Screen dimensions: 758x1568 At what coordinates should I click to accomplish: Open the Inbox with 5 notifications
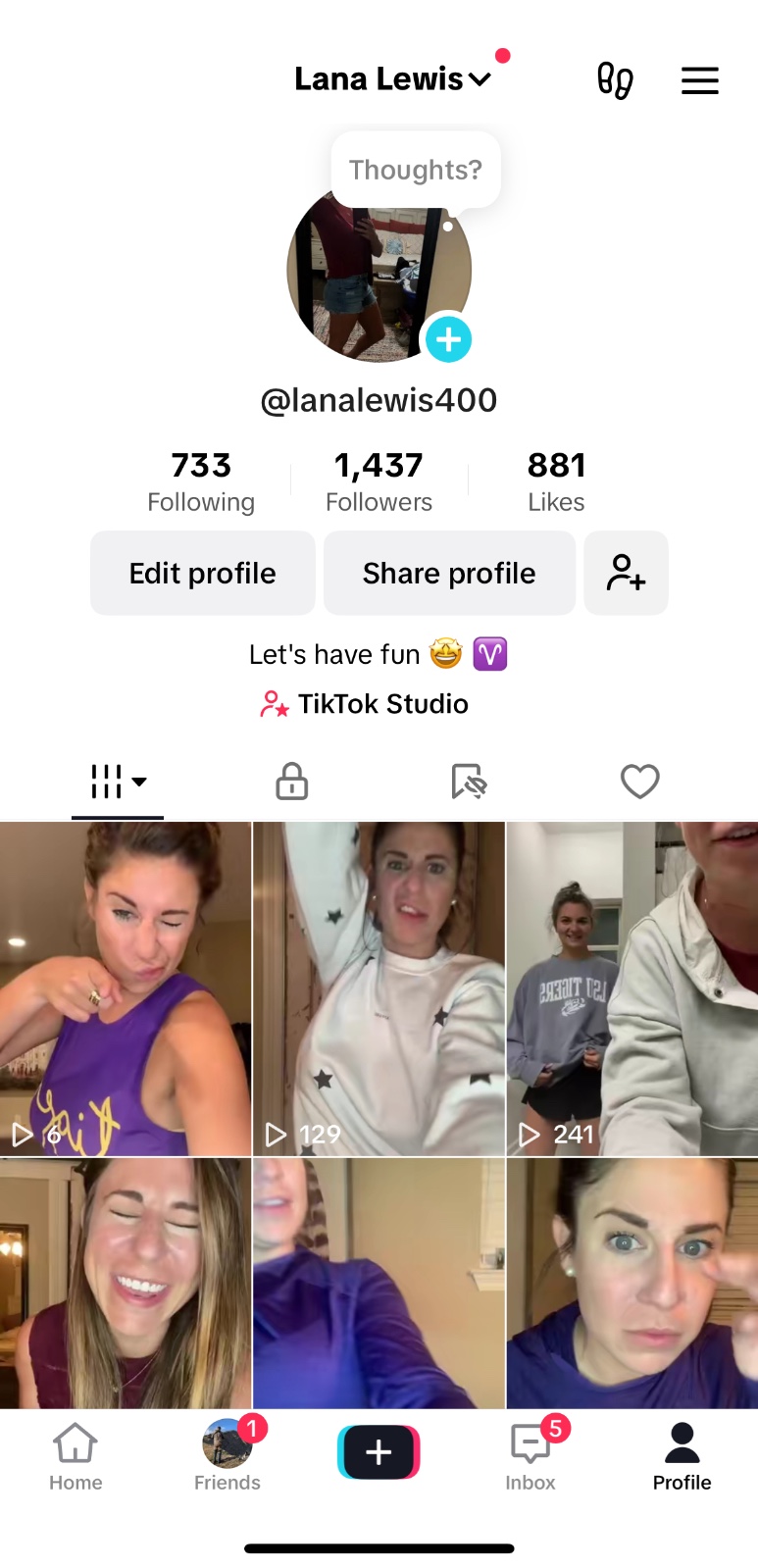coord(531,1456)
